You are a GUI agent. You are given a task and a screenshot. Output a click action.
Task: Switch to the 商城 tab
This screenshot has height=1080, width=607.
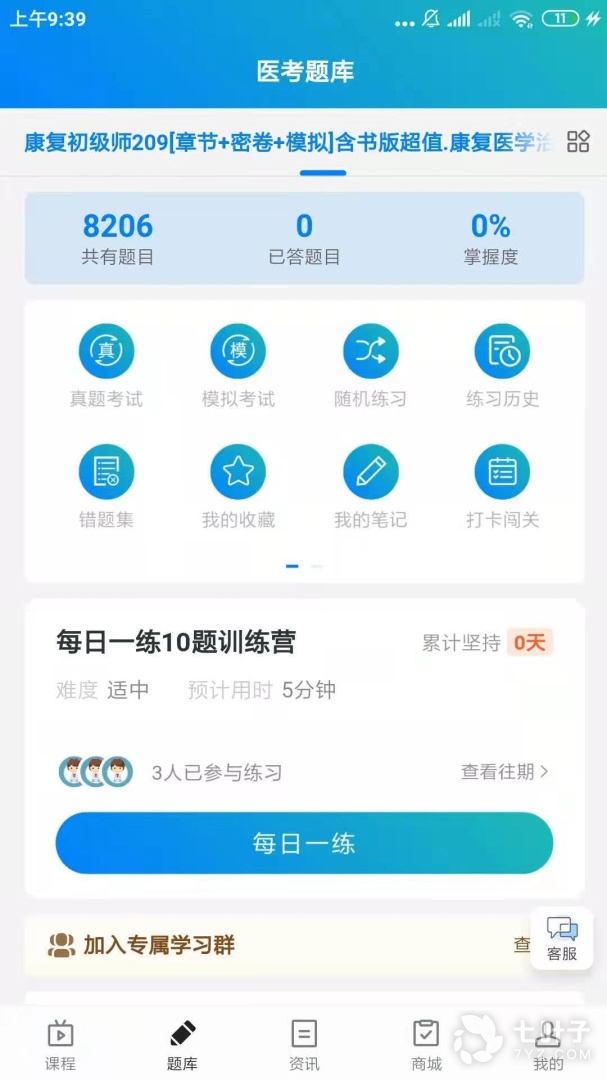click(x=426, y=1045)
